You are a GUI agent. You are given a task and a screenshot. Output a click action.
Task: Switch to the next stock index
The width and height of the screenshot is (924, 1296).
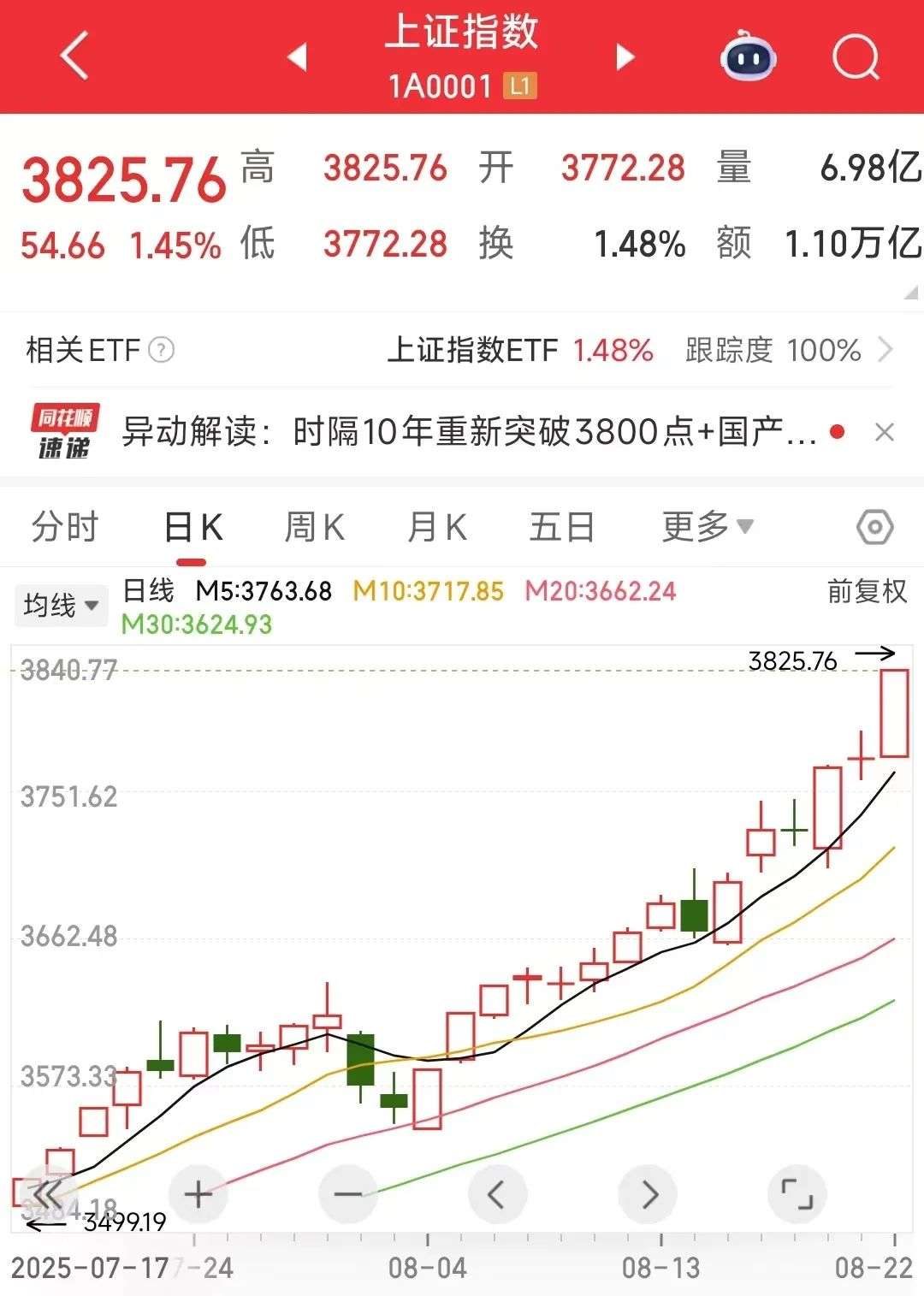tap(626, 57)
